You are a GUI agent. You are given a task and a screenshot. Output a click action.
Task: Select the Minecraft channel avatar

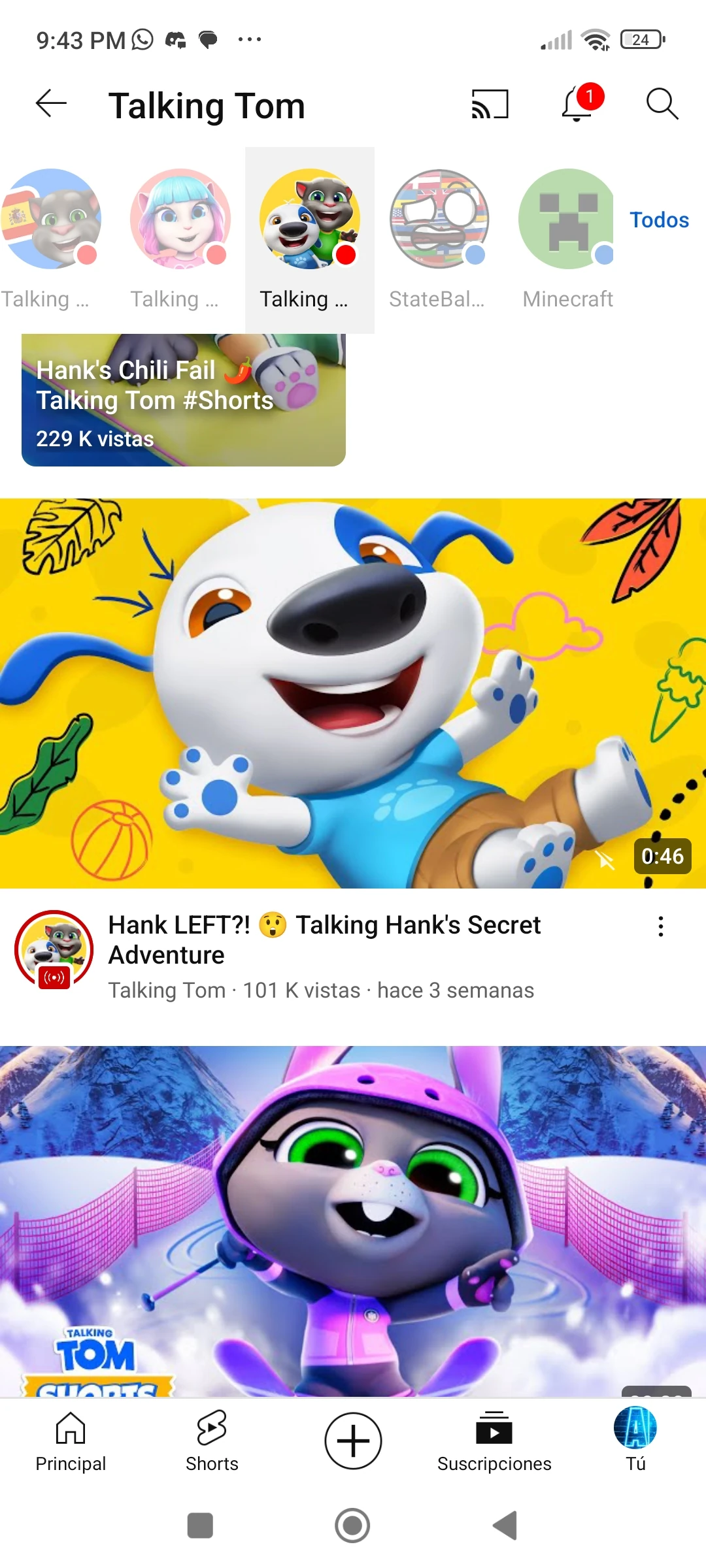pos(567,220)
